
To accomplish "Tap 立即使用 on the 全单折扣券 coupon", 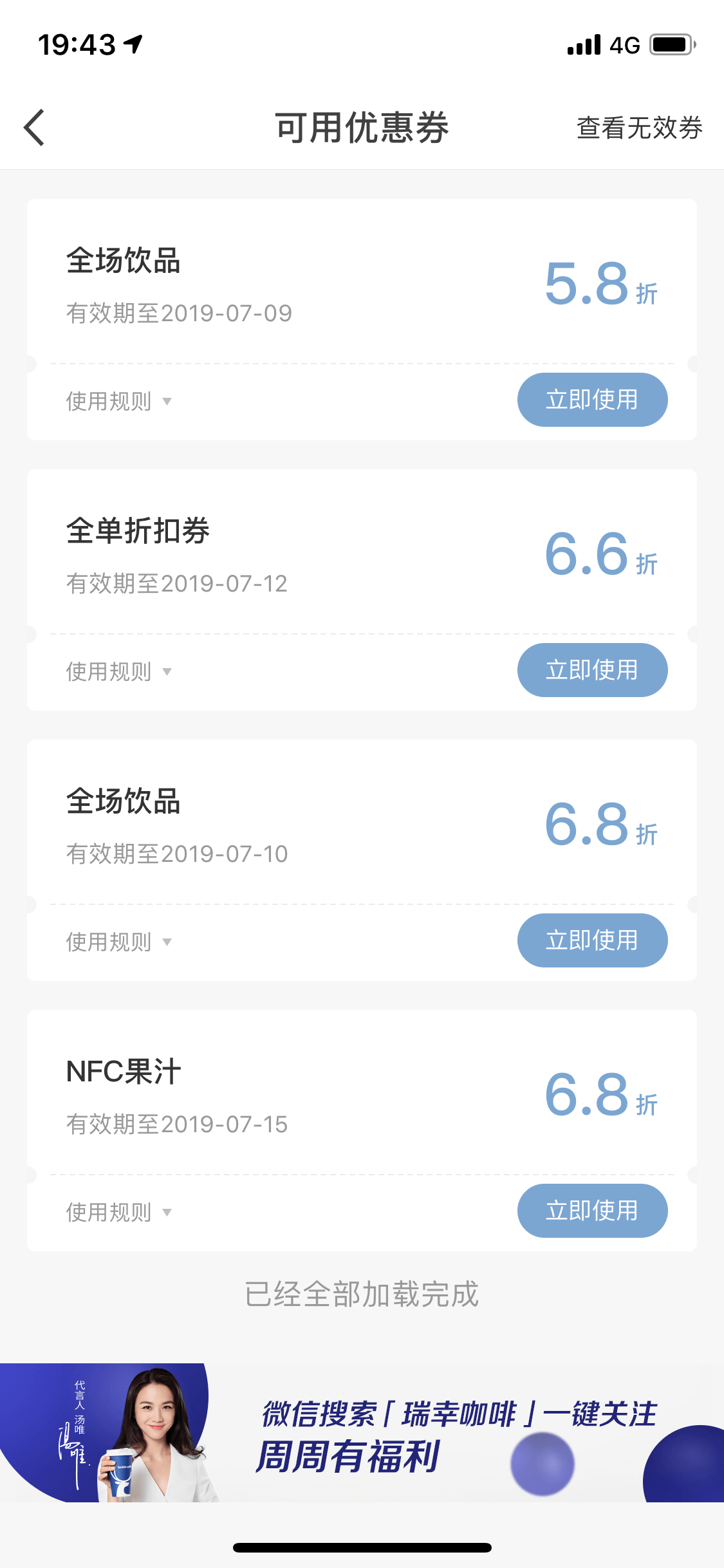I will [592, 670].
